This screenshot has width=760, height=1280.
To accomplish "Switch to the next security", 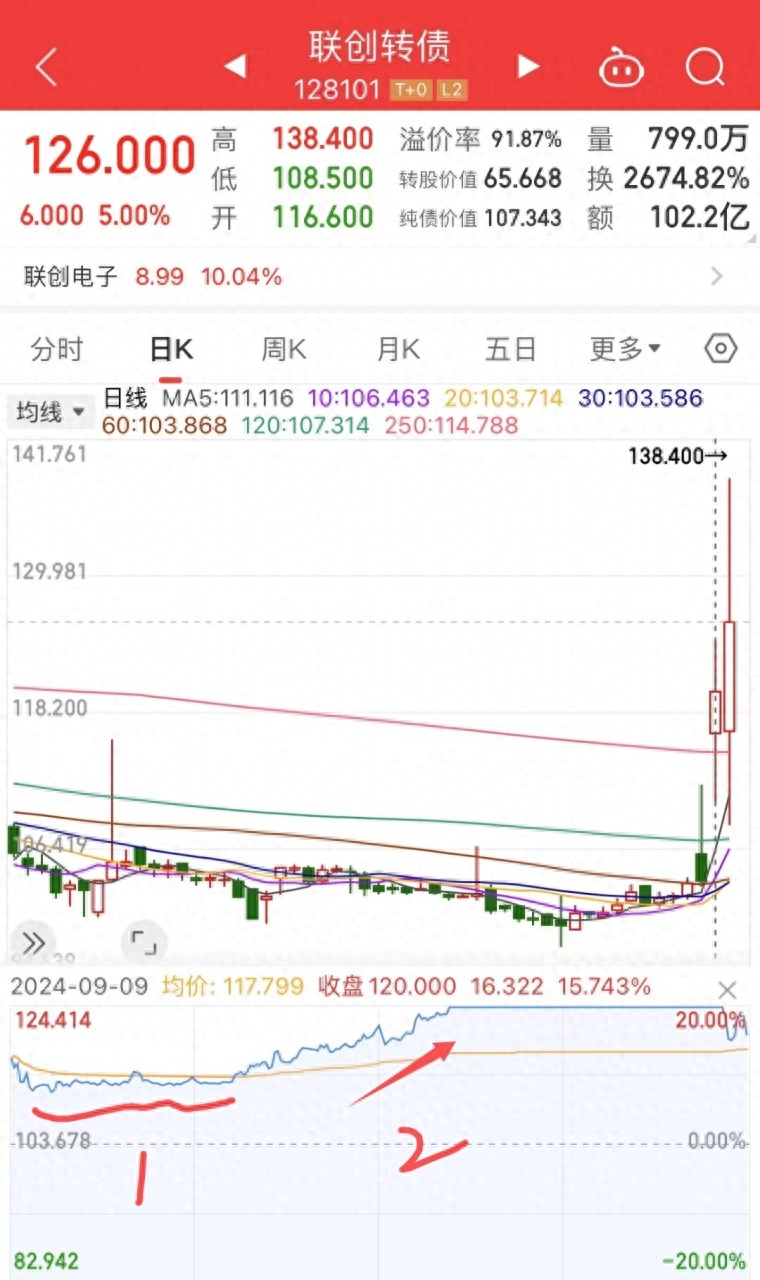I will click(528, 67).
